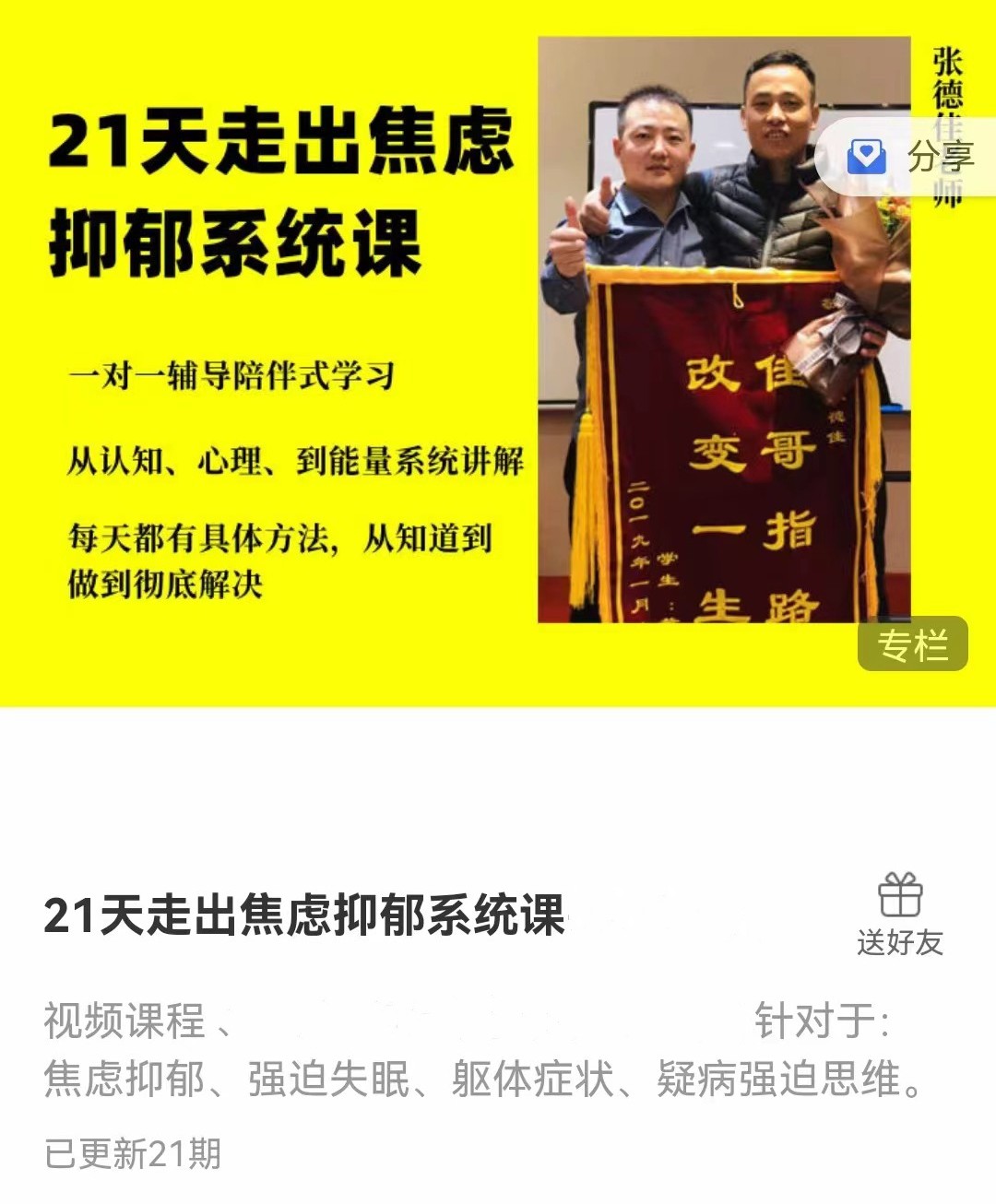996x1204 pixels.
Task: Open the gift box icon above 送好友
Action: pos(901,892)
